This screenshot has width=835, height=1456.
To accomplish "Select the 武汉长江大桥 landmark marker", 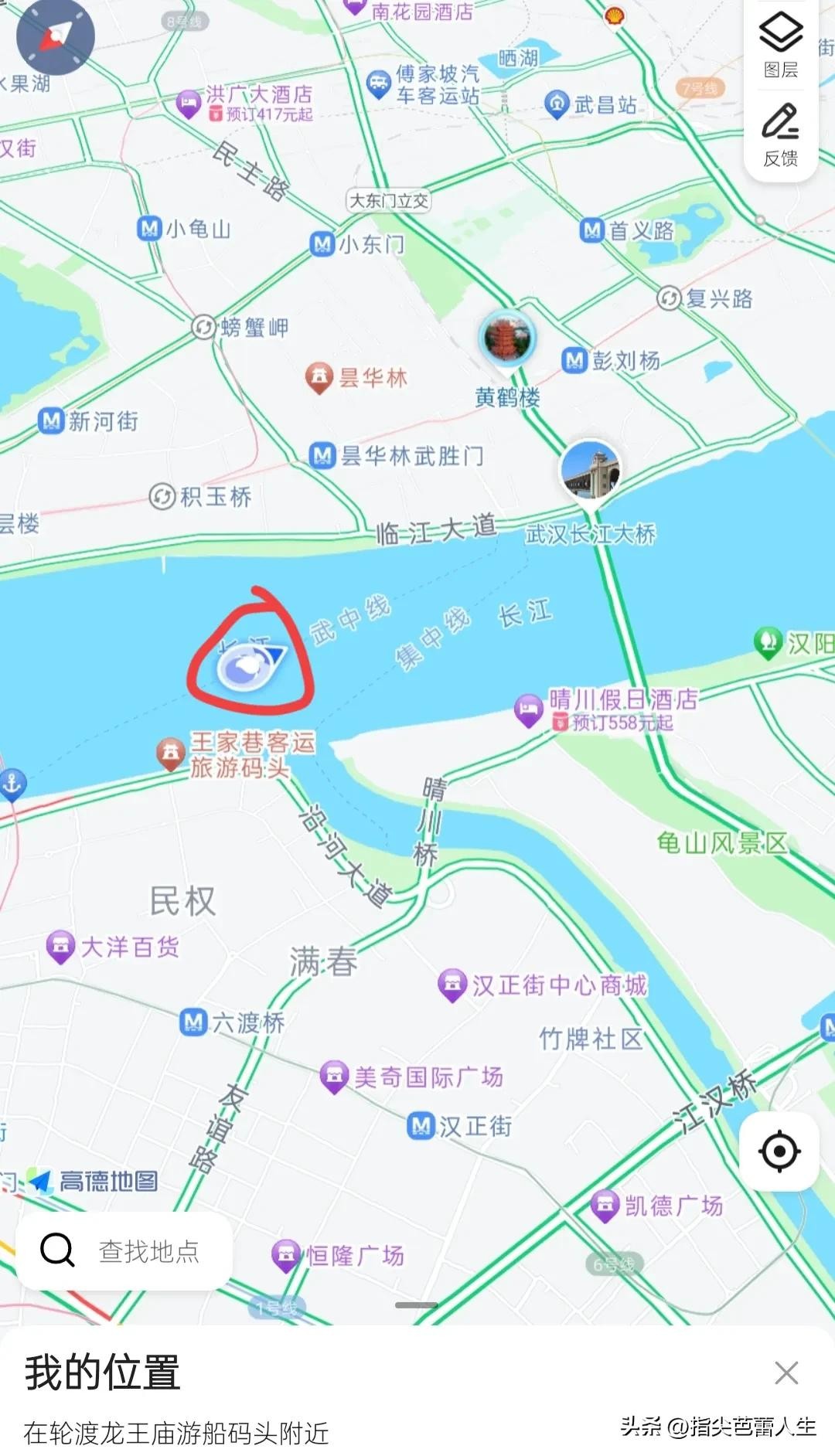I will tap(590, 470).
